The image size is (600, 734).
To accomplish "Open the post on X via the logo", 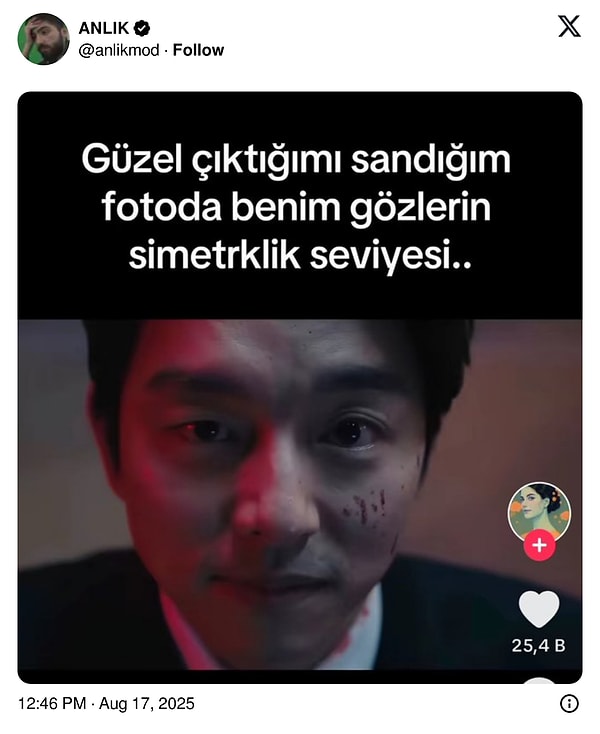I will point(568,27).
